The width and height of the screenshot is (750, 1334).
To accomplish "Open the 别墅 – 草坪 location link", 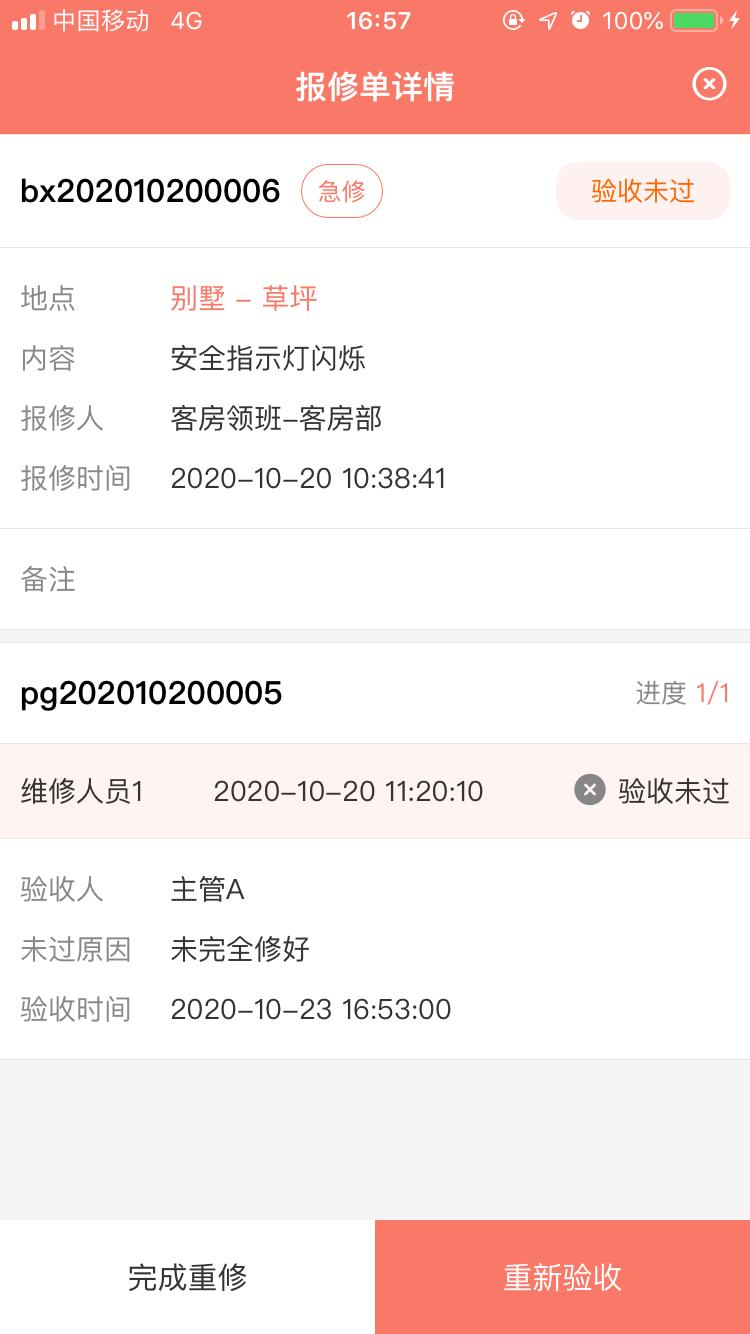I will (244, 298).
